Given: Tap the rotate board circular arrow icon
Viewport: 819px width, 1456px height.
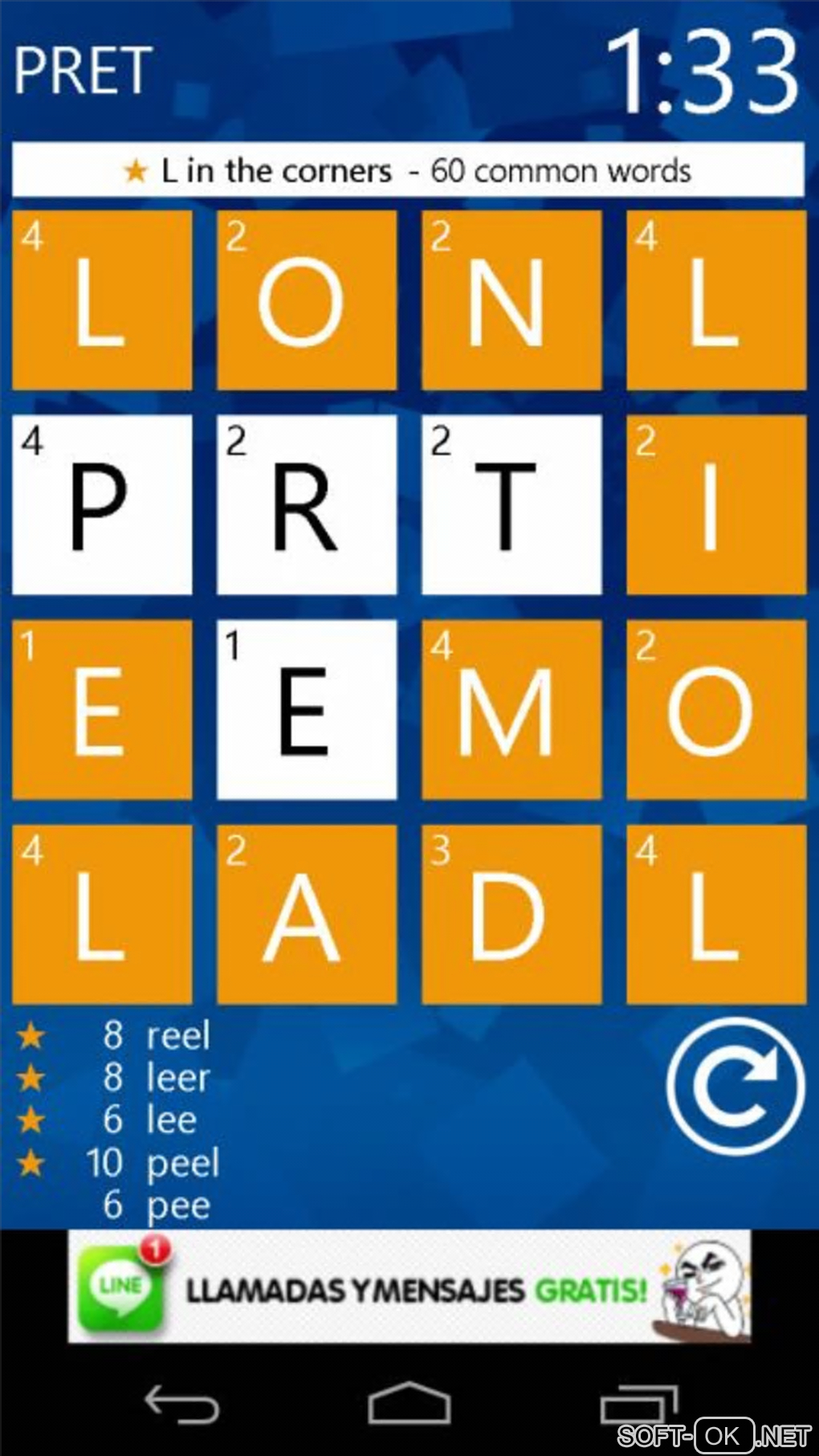Looking at the screenshot, I should point(735,1086).
